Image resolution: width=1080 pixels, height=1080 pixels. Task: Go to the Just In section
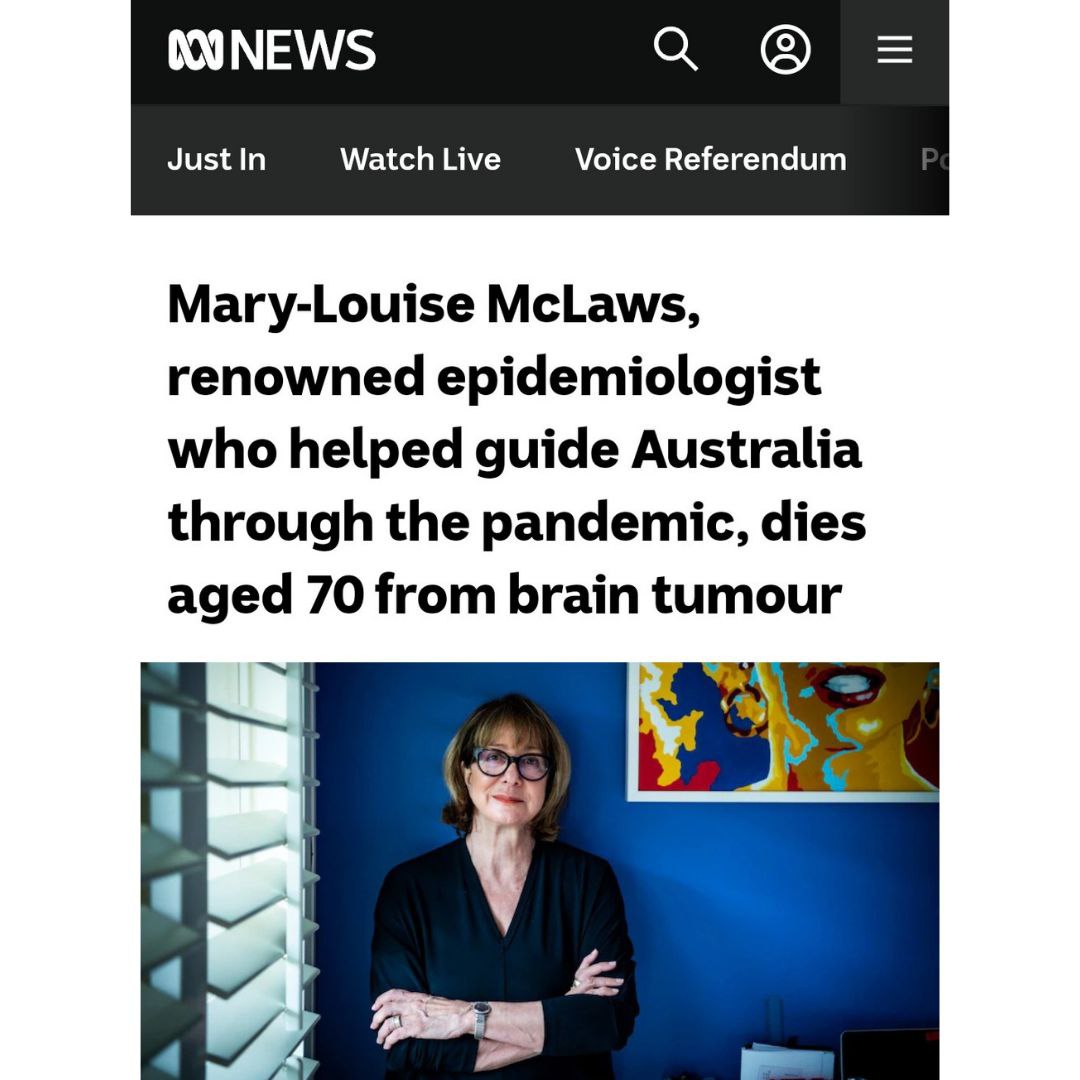pyautogui.click(x=216, y=159)
